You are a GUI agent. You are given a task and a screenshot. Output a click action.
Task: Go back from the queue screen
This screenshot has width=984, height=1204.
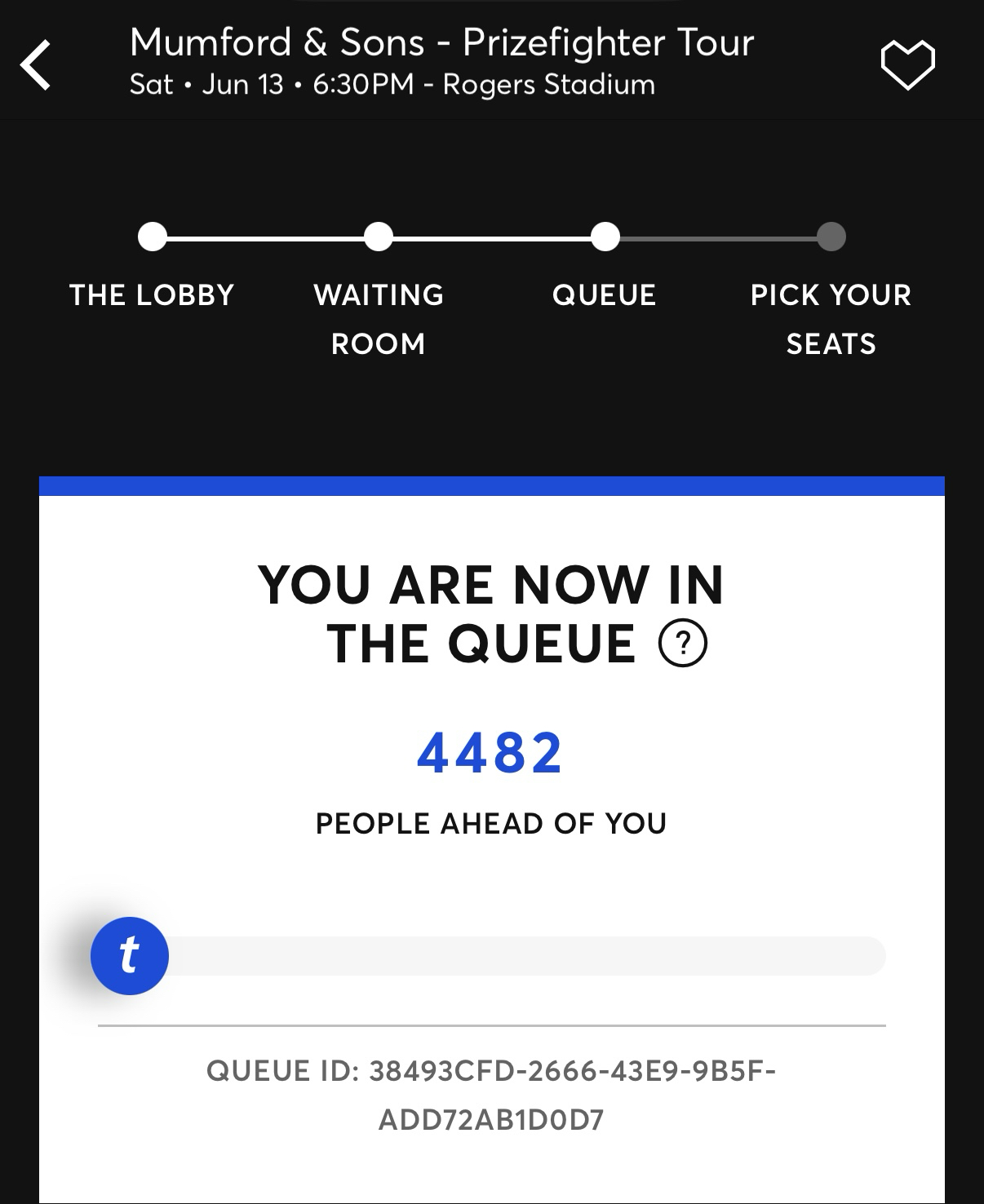coord(36,64)
